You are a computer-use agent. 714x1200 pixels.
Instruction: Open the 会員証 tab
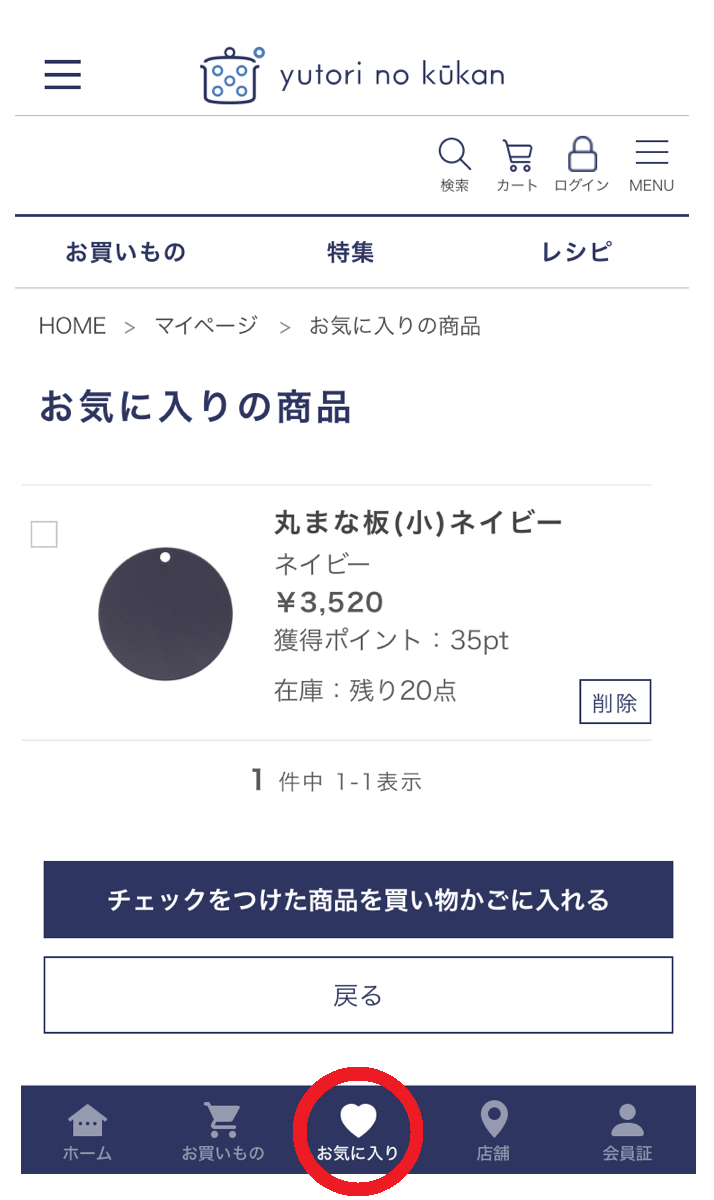627,1132
